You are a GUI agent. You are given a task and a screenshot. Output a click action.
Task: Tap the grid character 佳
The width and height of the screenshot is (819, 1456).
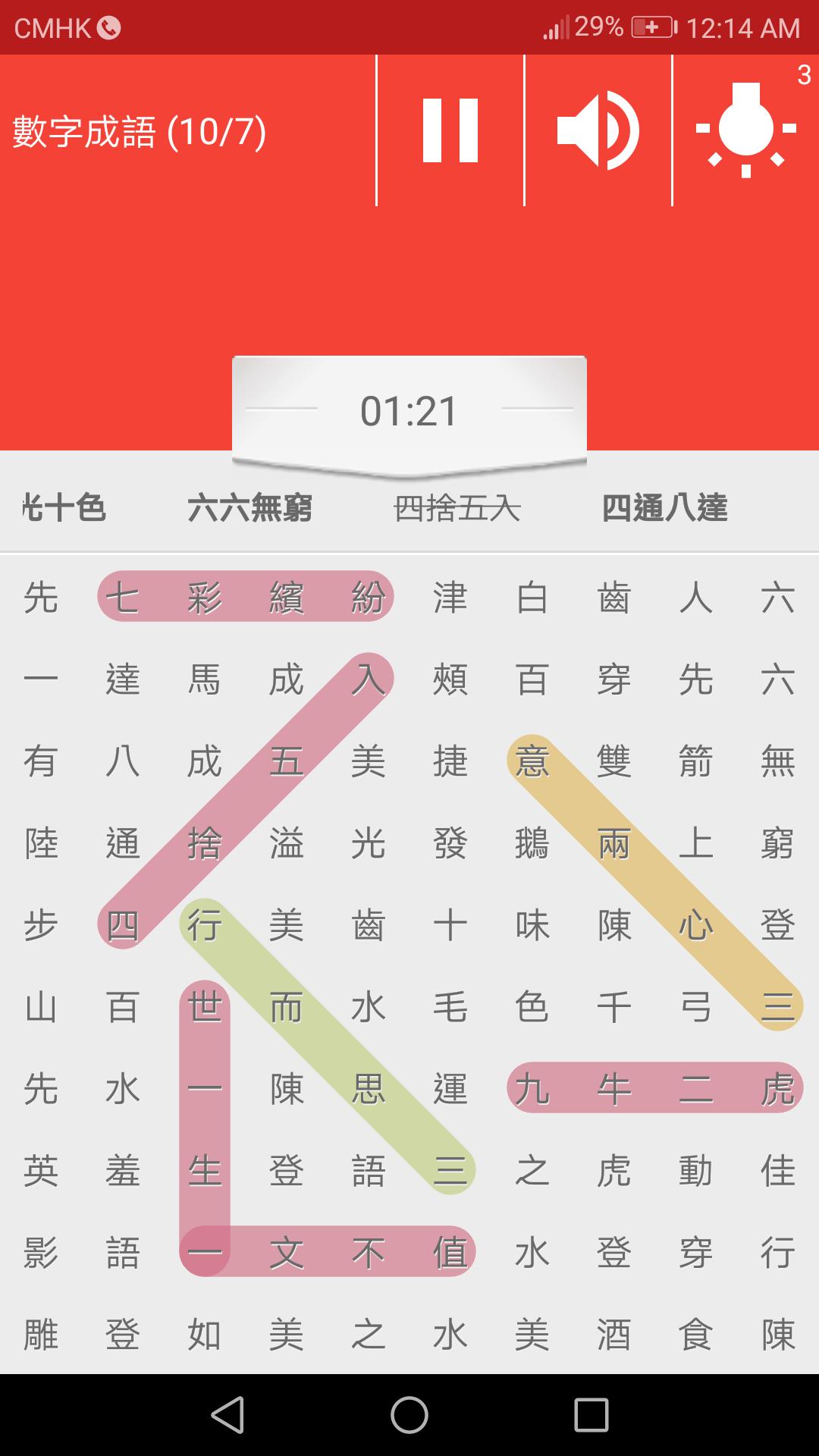tap(778, 1171)
